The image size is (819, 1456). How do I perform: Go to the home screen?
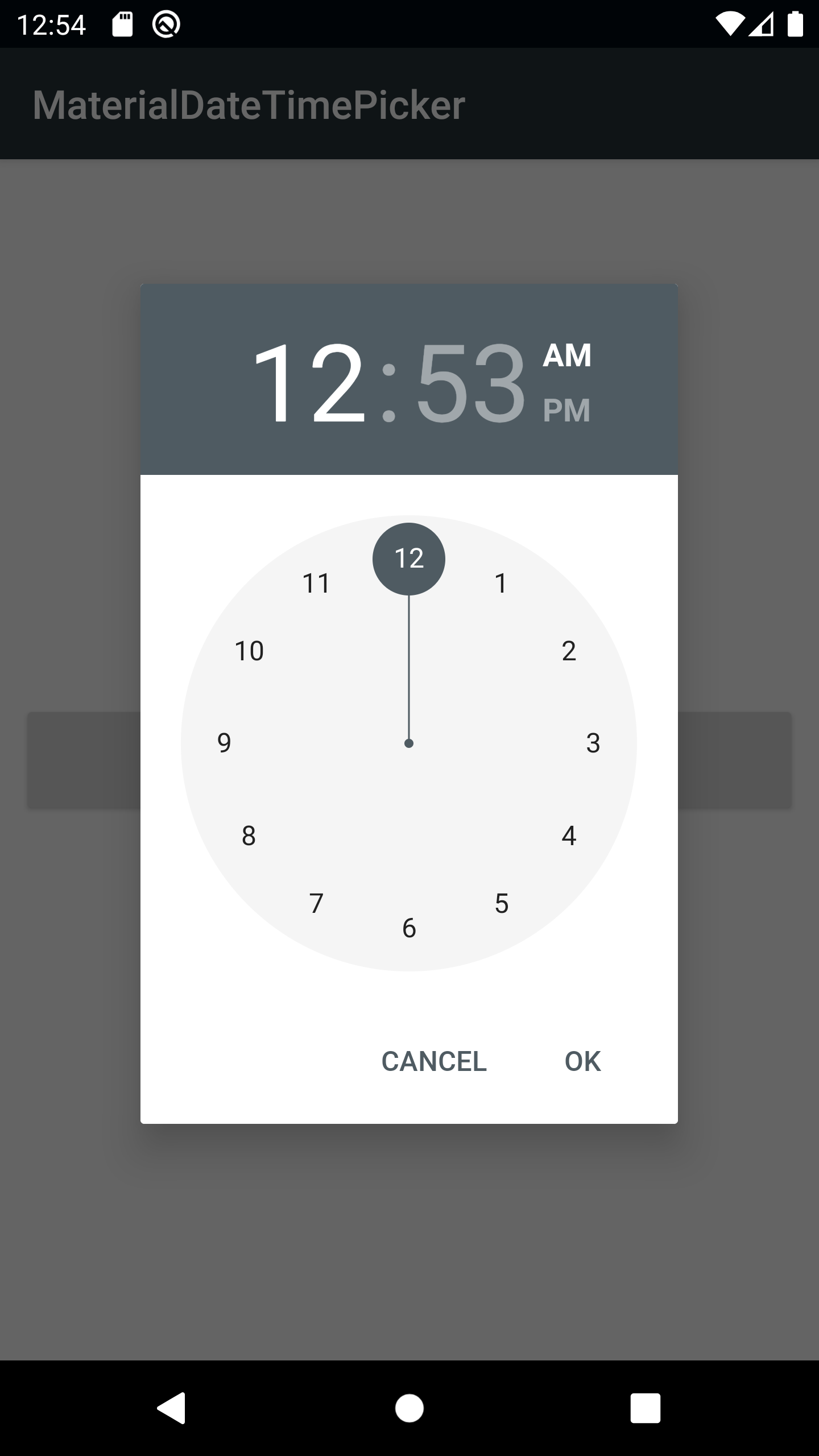pyautogui.click(x=409, y=1408)
